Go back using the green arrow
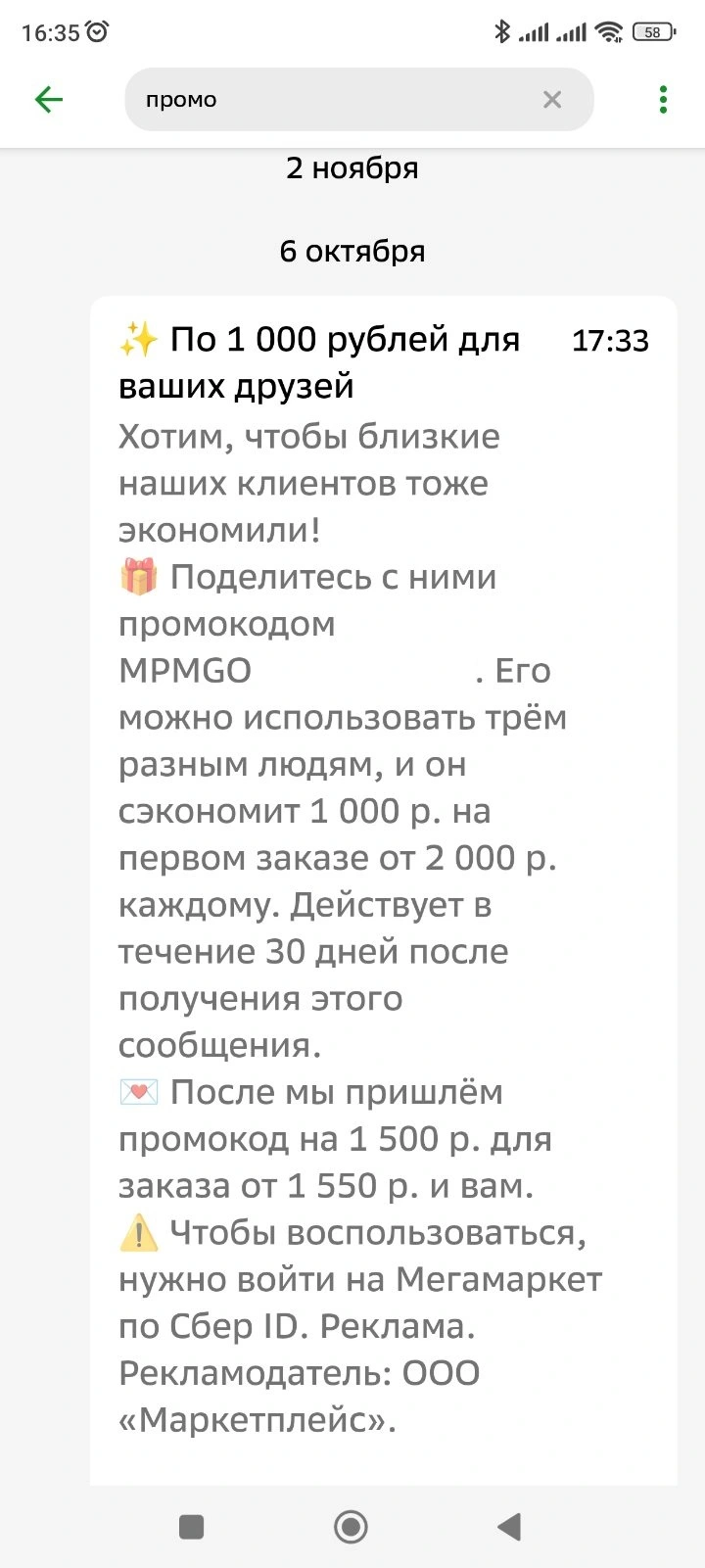This screenshot has width=705, height=1568. click(49, 99)
